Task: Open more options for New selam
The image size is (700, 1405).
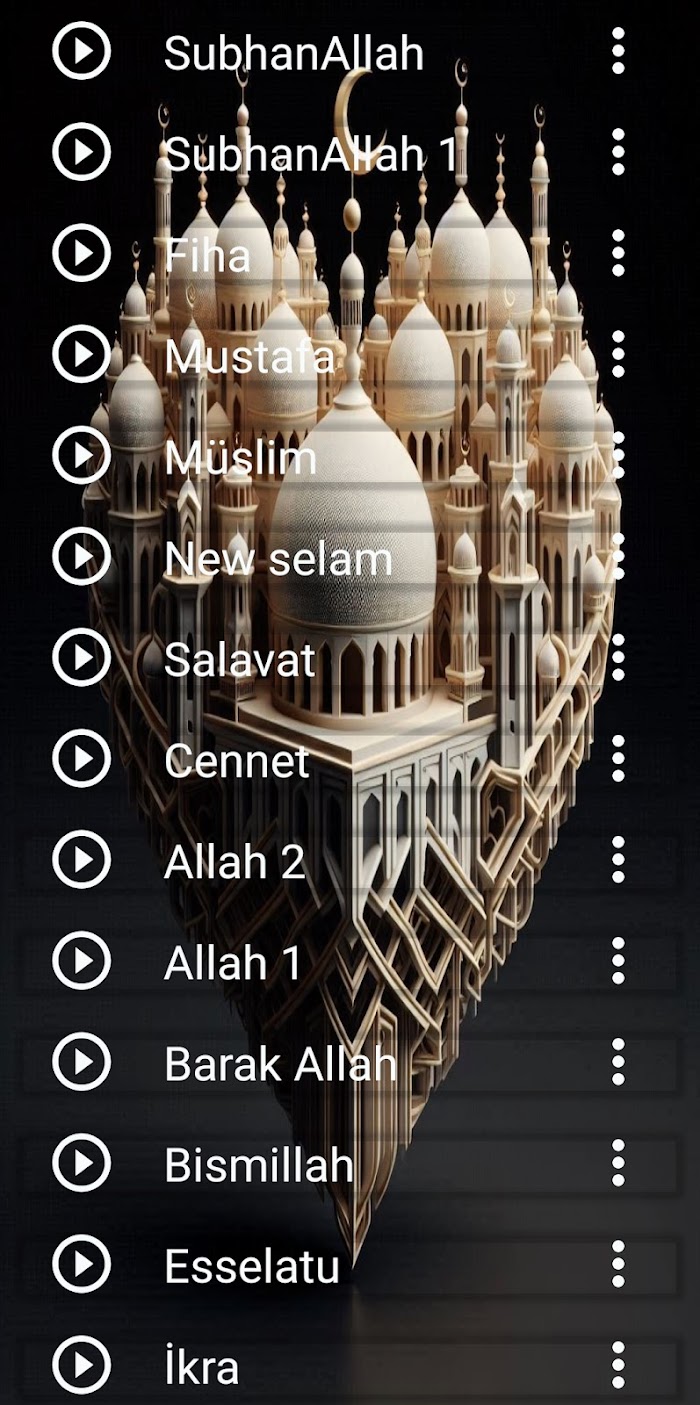Action: pyautogui.click(x=618, y=556)
